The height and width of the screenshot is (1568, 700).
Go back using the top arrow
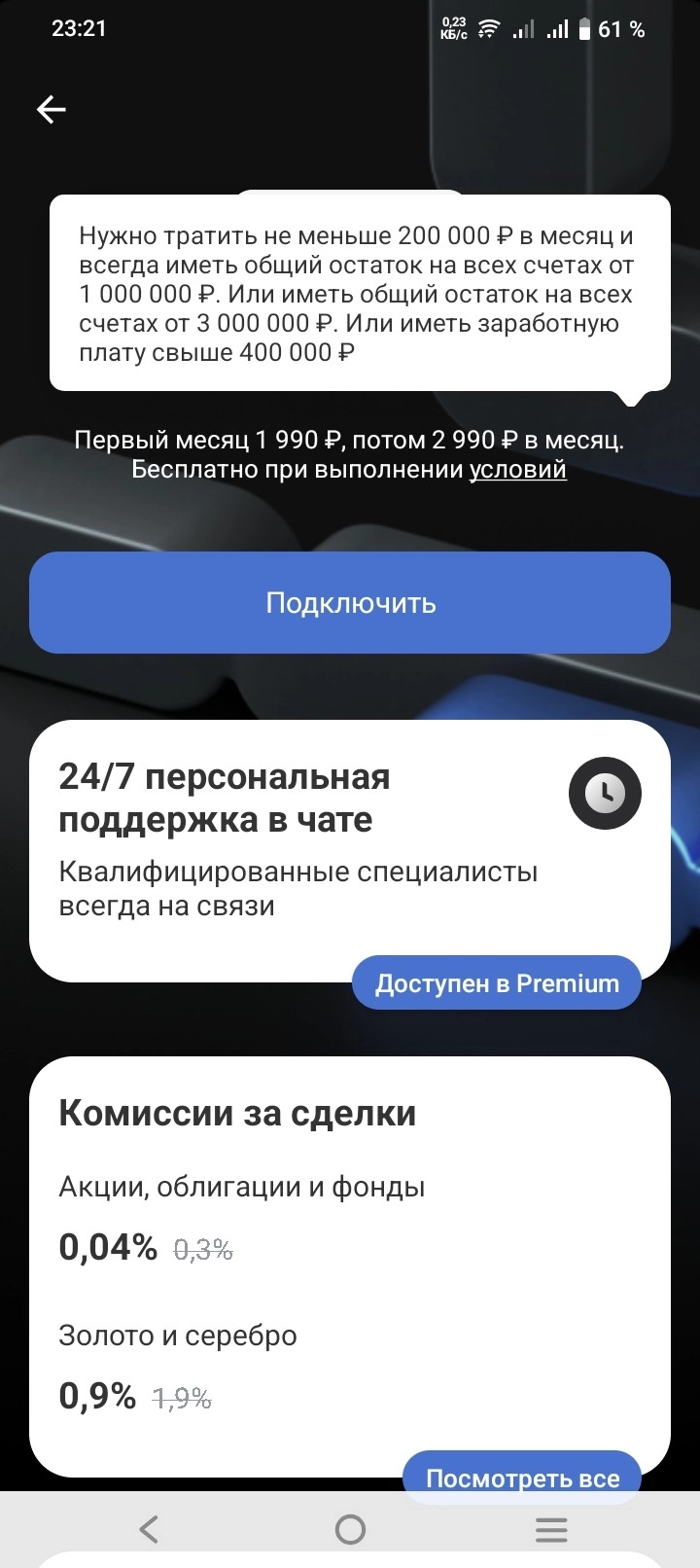point(52,110)
